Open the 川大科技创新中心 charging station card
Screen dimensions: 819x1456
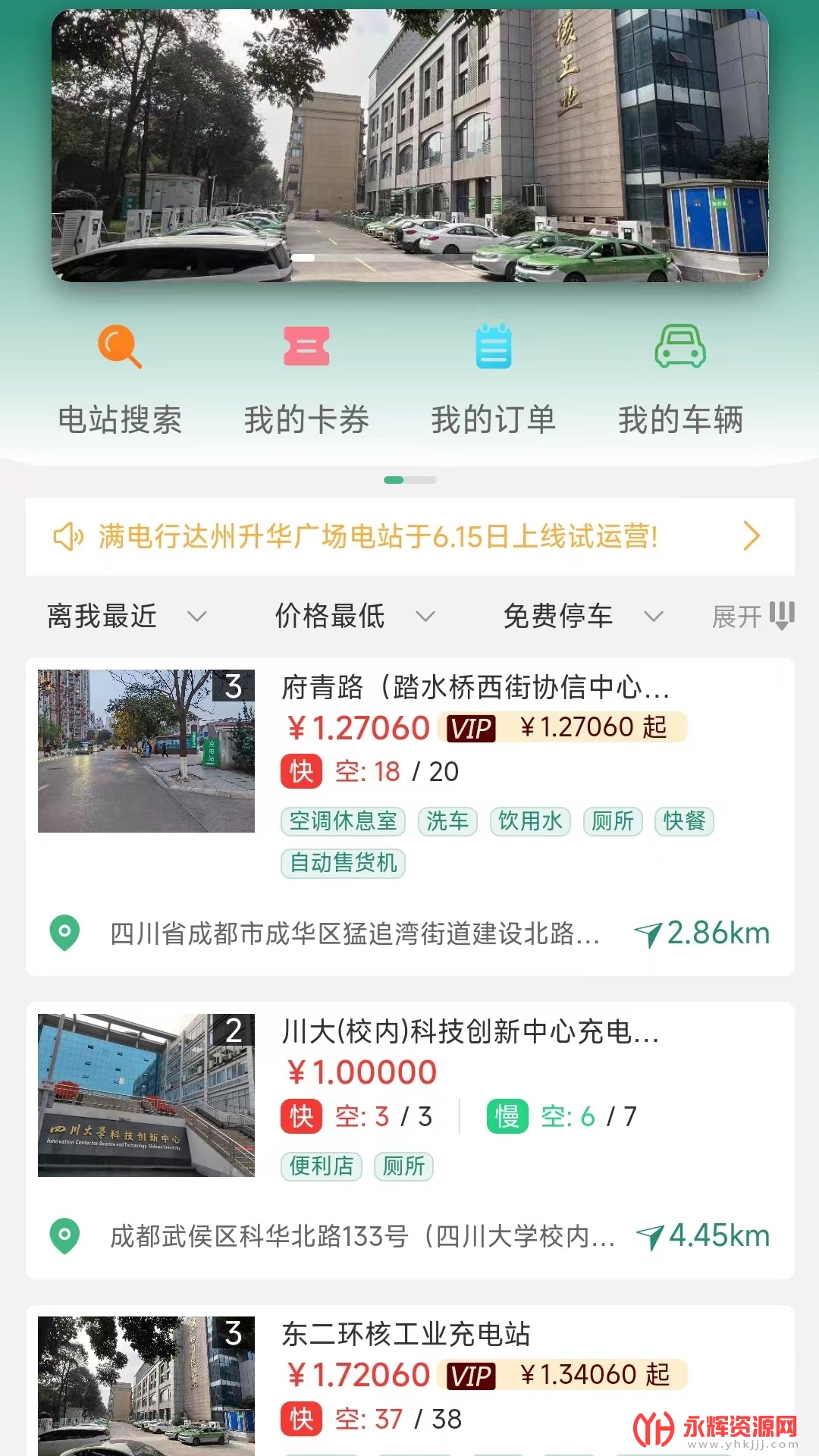tap(470, 1031)
